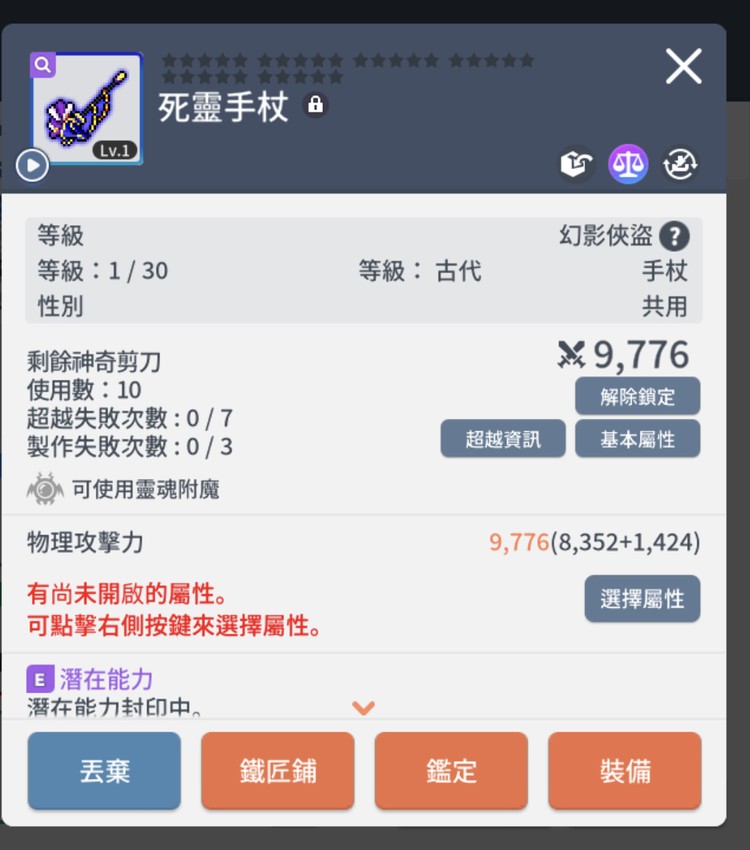Viewport: 750px width, 850px height.
Task: Tap the circular arrows transfer icon
Action: point(680,164)
